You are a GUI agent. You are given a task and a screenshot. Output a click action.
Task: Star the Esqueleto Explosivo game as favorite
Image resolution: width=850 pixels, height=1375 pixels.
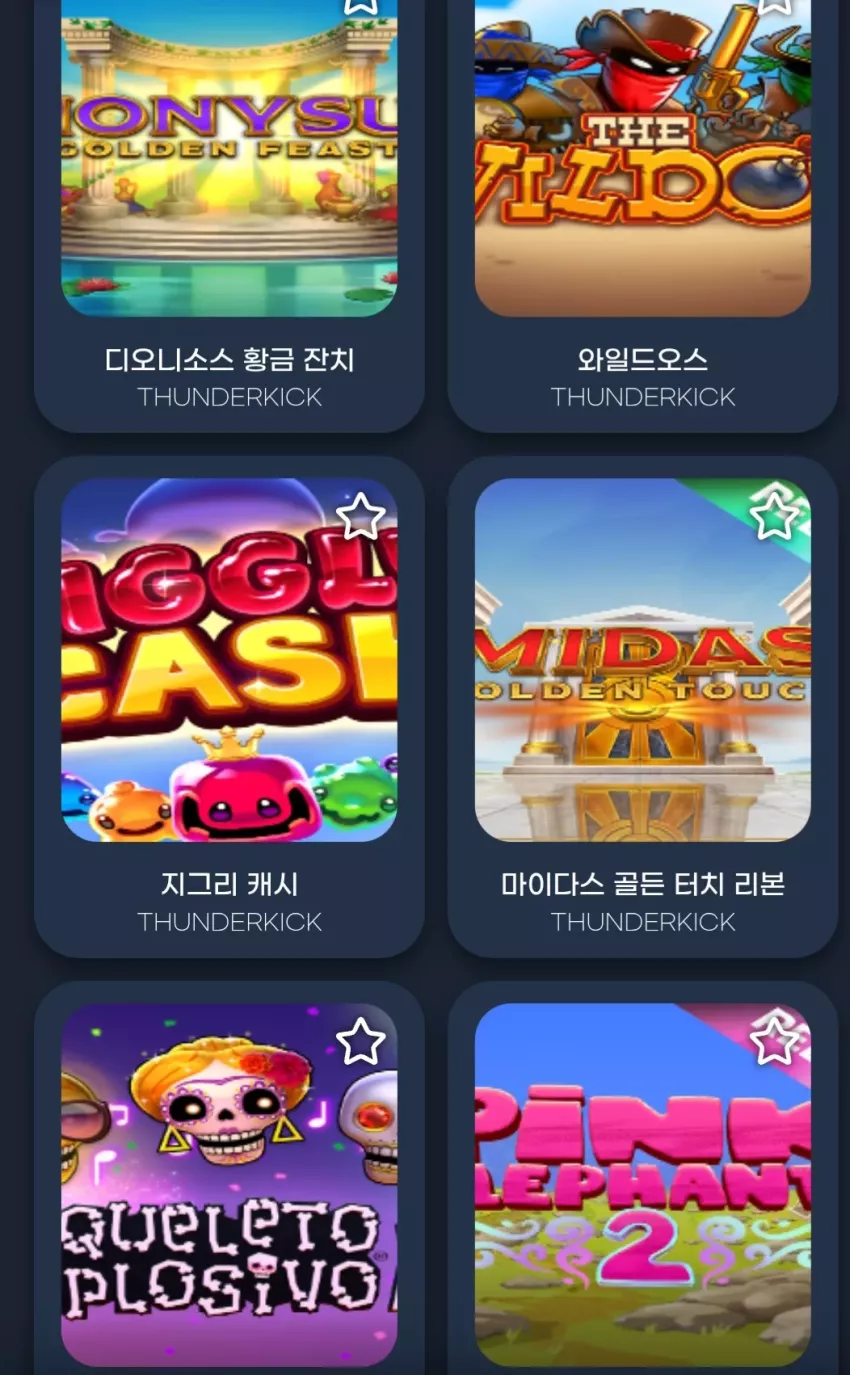361,1042
